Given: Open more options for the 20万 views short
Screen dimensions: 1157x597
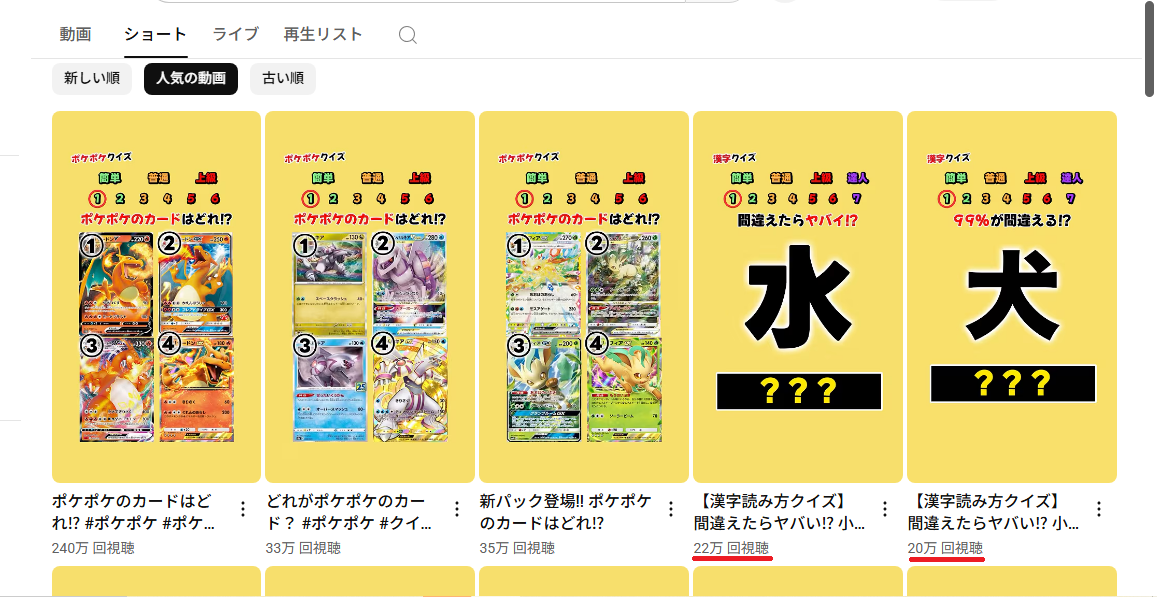Looking at the screenshot, I should tap(1099, 509).
